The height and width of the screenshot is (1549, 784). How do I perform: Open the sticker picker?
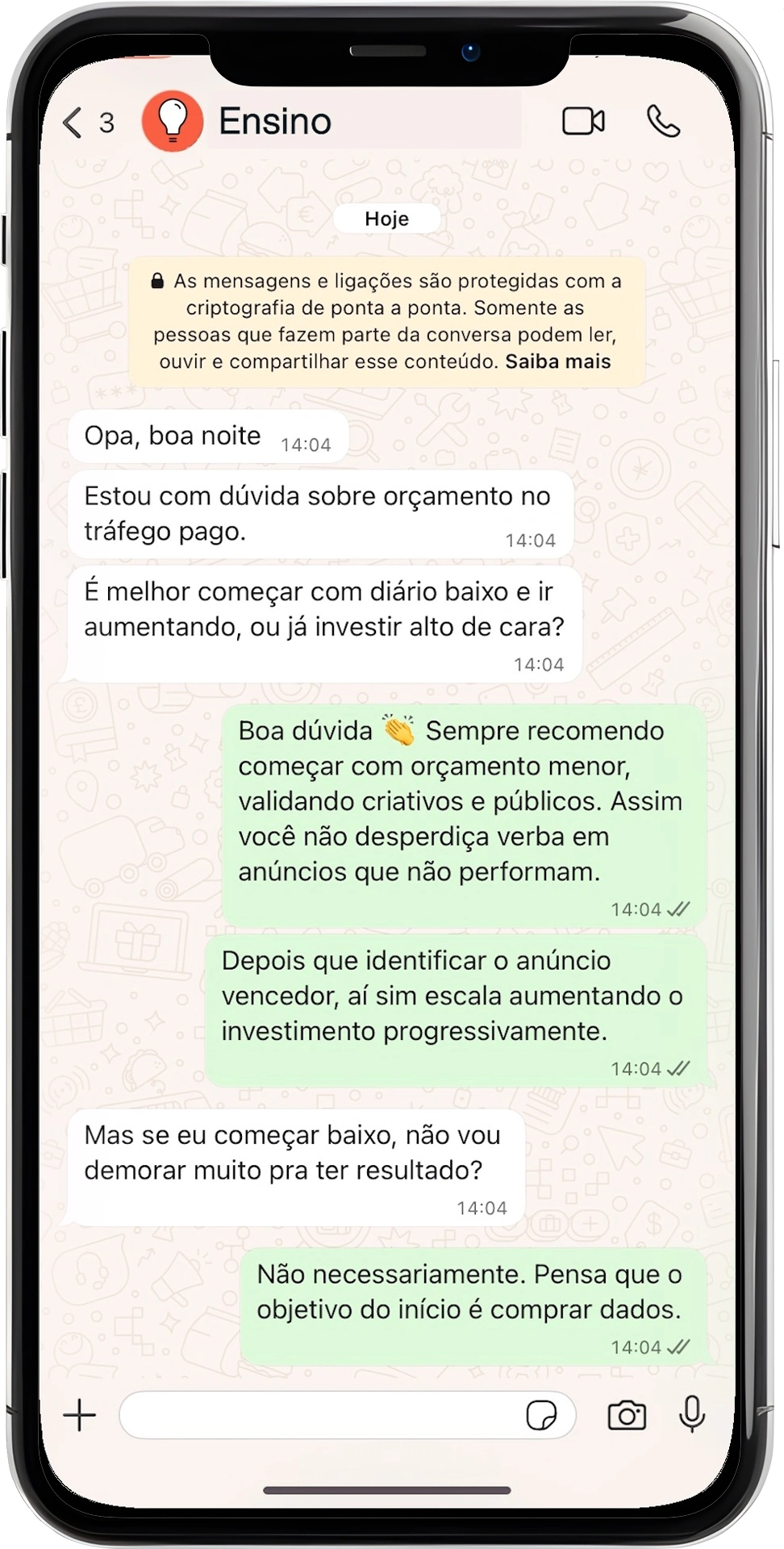(540, 1415)
